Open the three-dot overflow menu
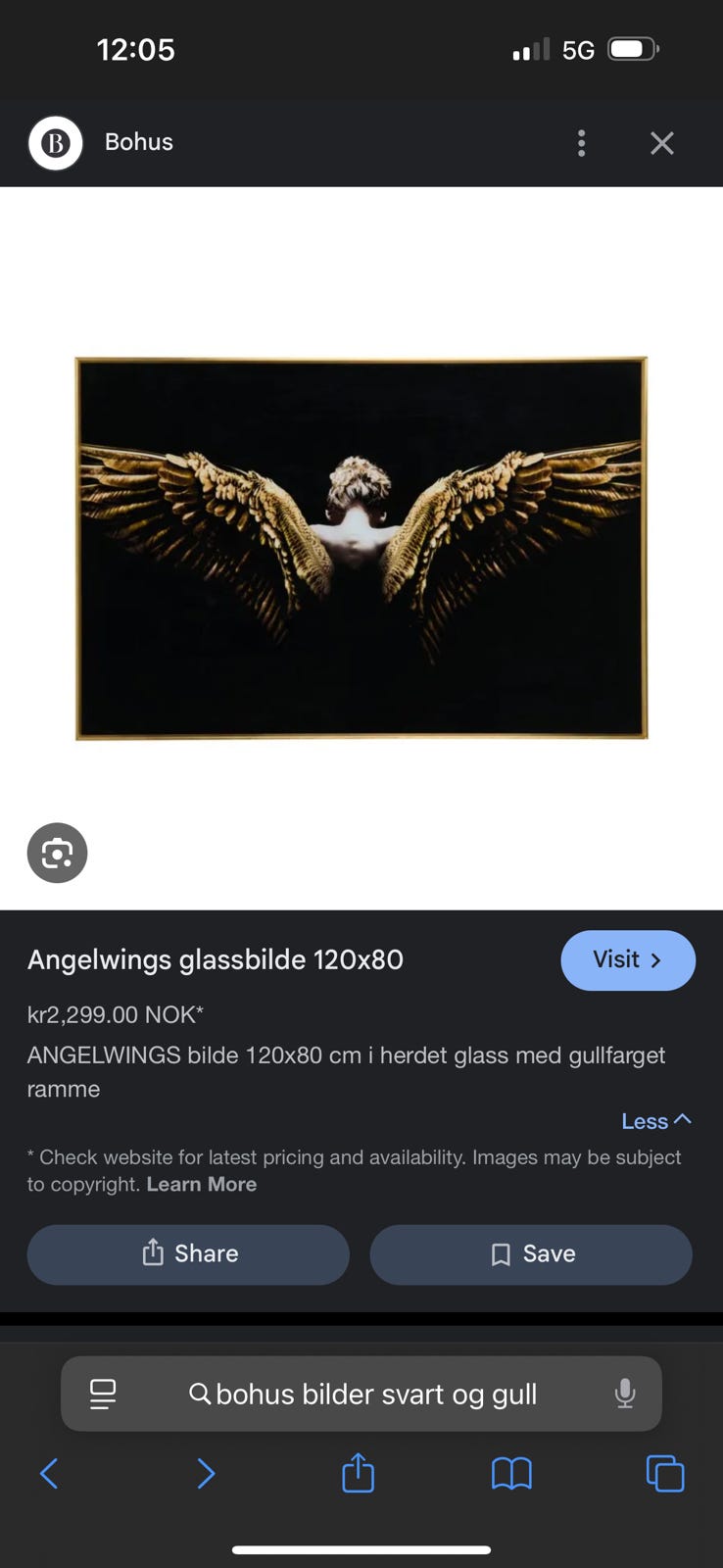 tap(581, 142)
